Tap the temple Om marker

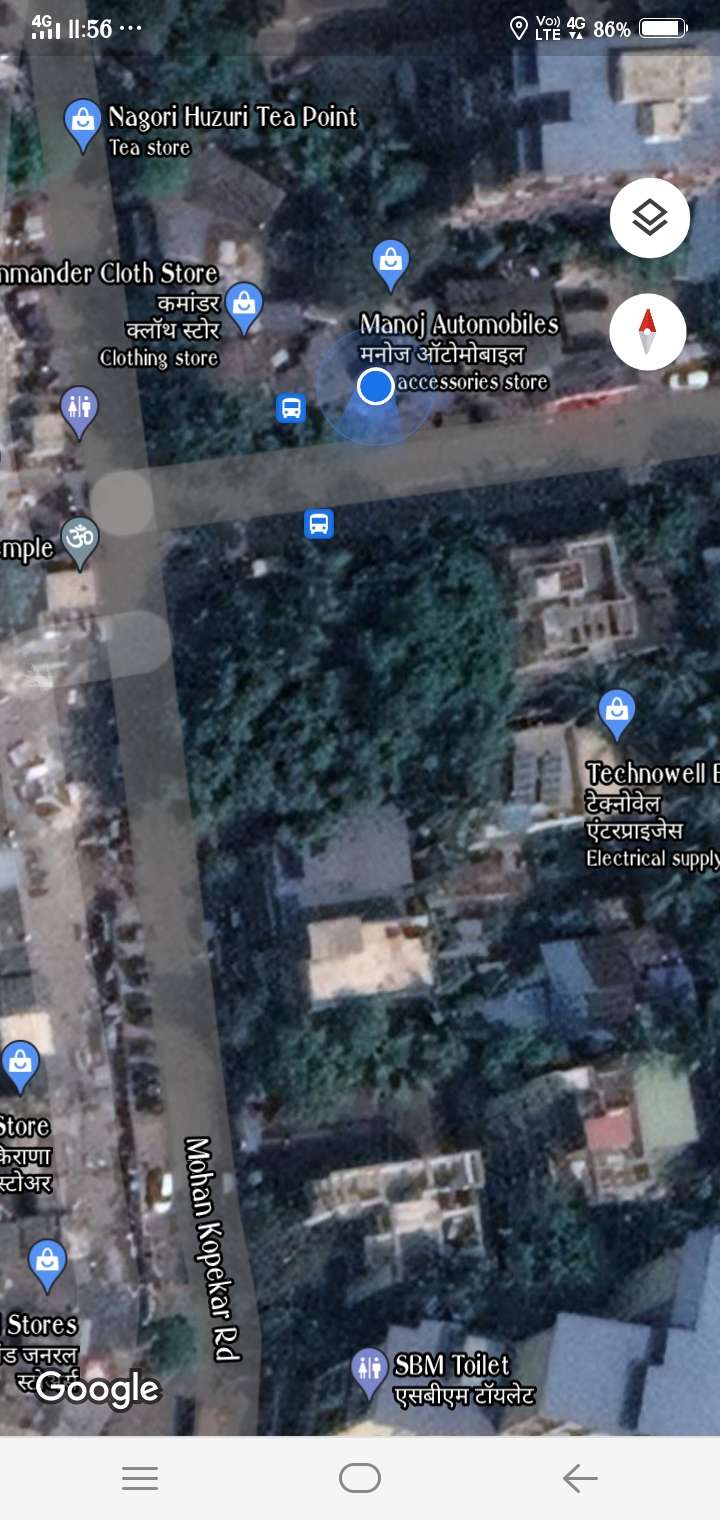point(80,542)
